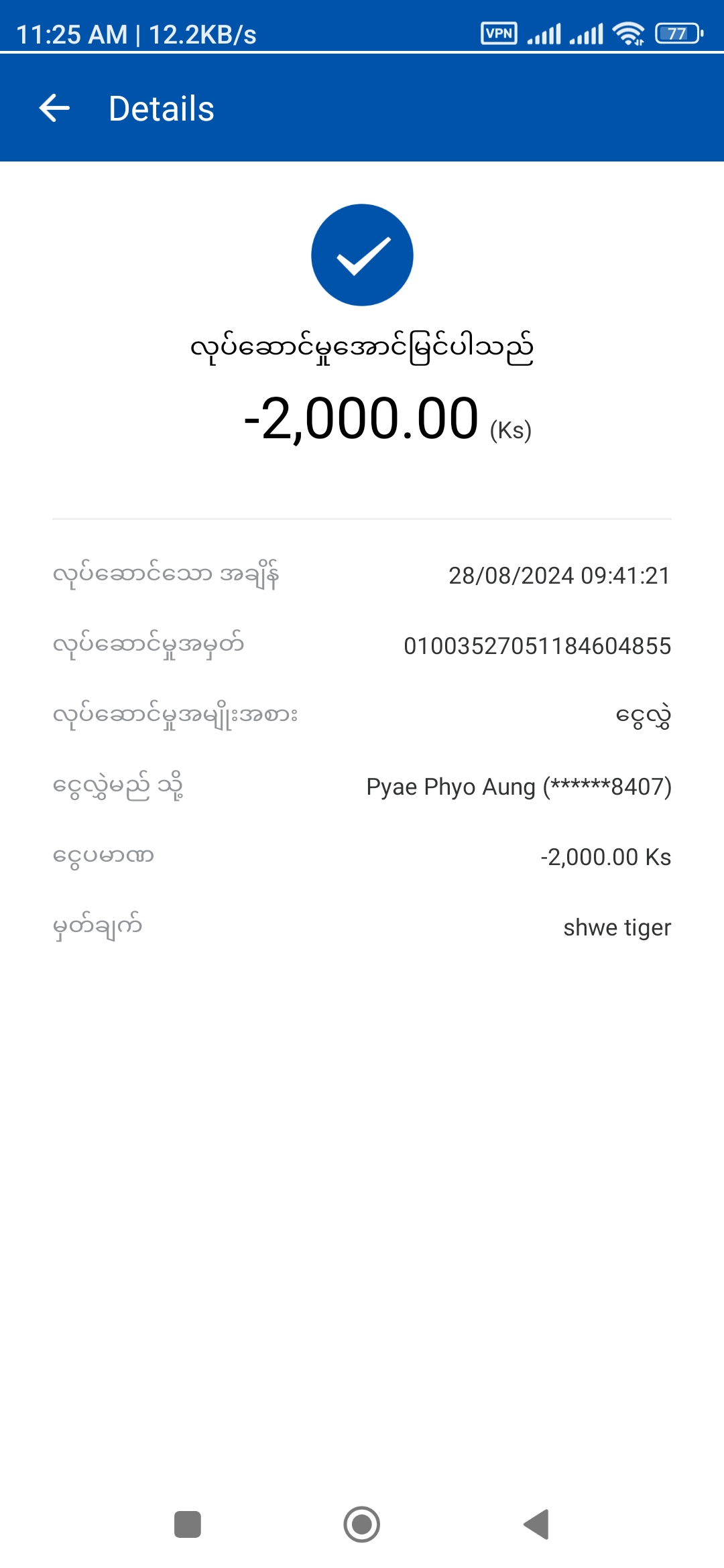Tap the system back triangle button
The image size is (724, 1568).
click(537, 1524)
